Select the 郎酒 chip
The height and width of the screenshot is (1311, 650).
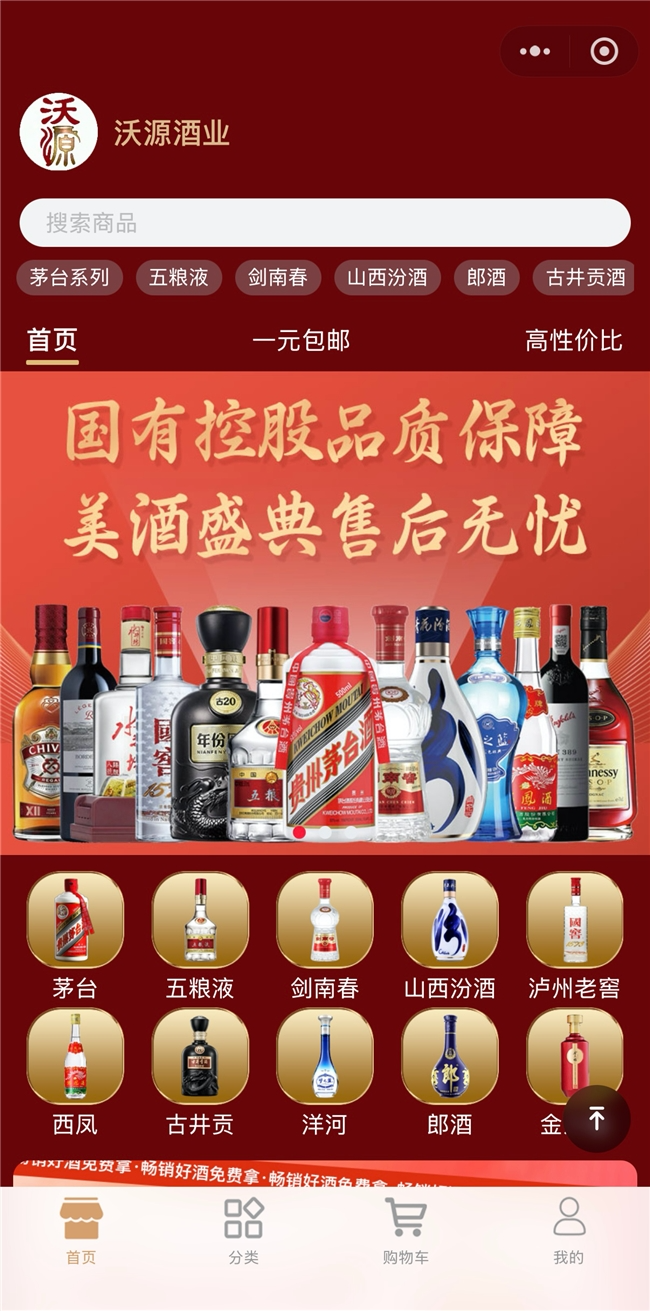tap(486, 278)
